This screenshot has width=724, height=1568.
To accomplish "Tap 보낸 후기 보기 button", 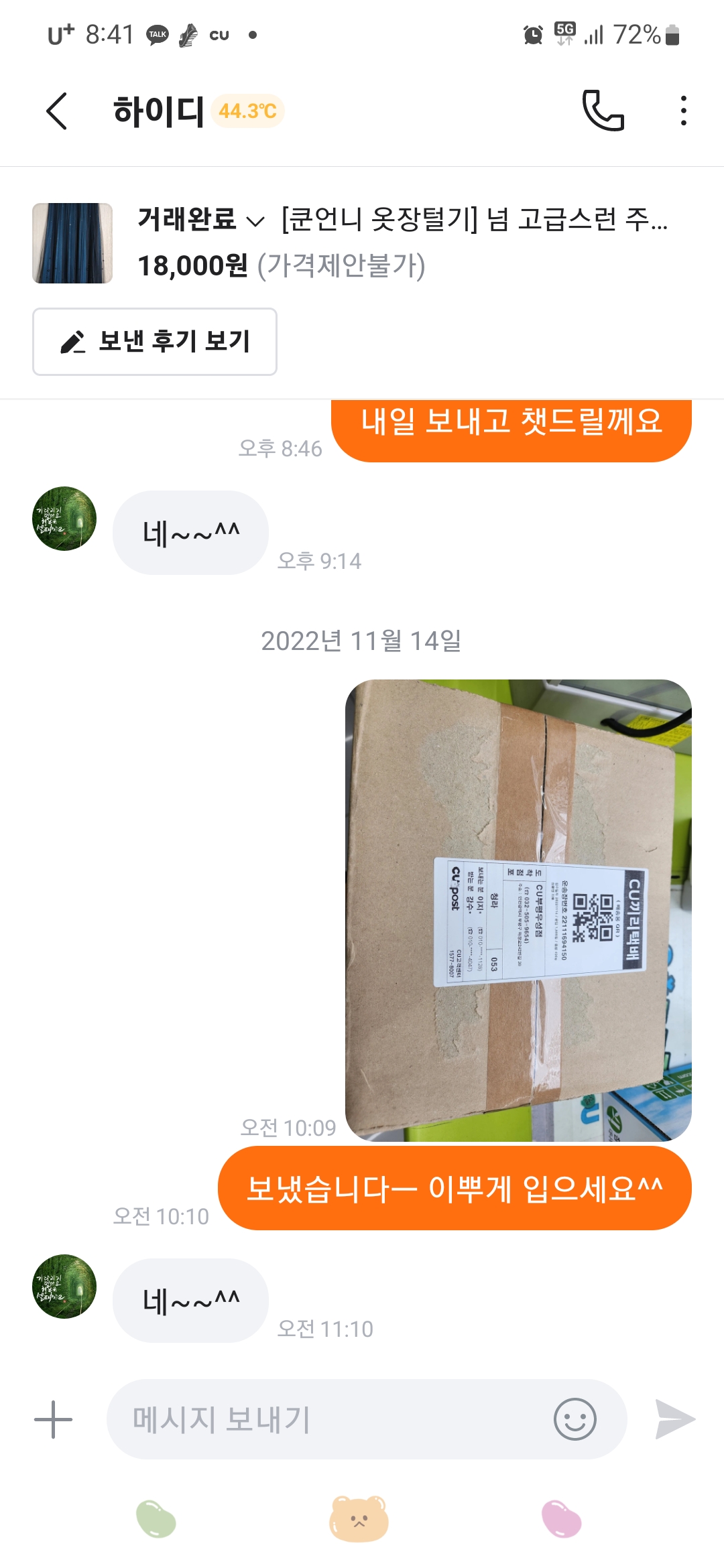I will click(155, 342).
